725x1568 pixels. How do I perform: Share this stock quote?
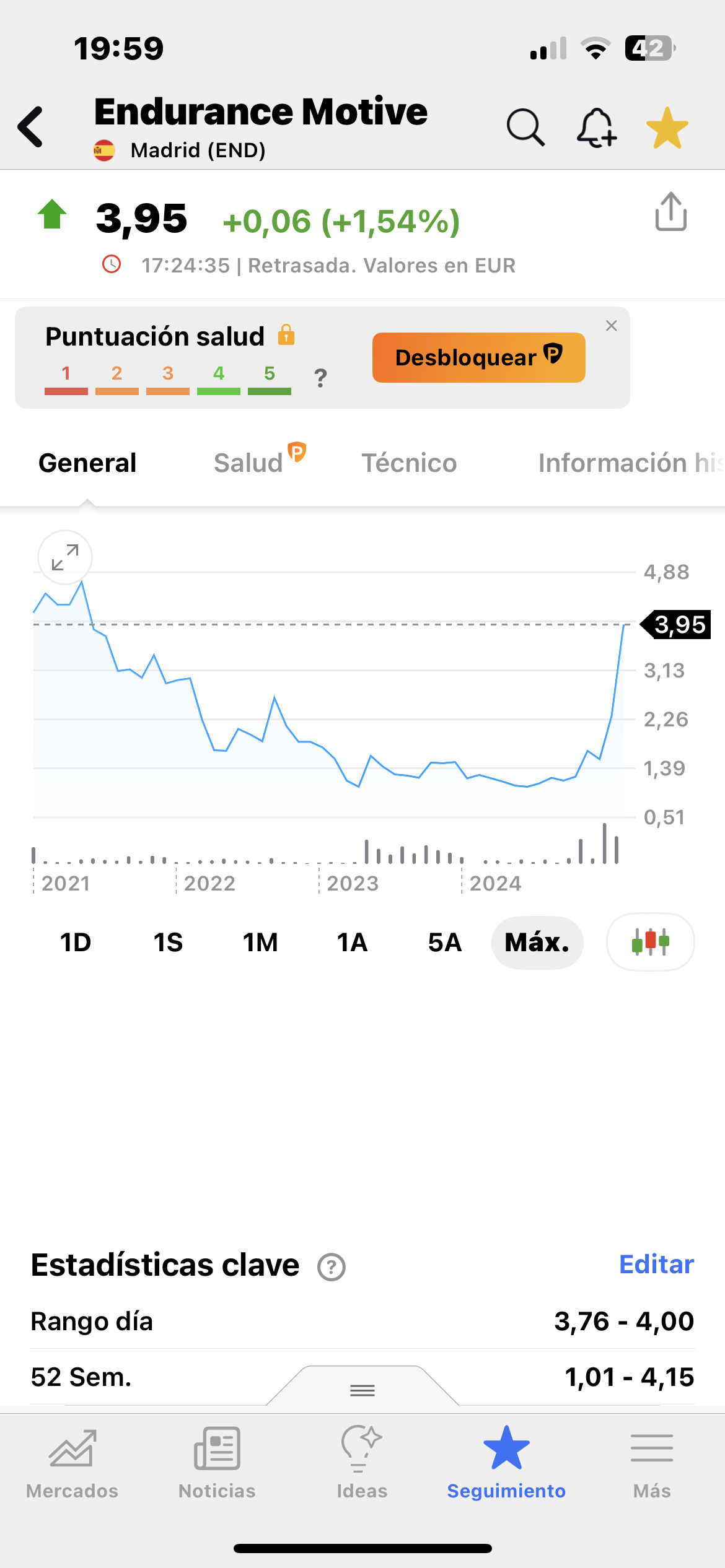(671, 212)
